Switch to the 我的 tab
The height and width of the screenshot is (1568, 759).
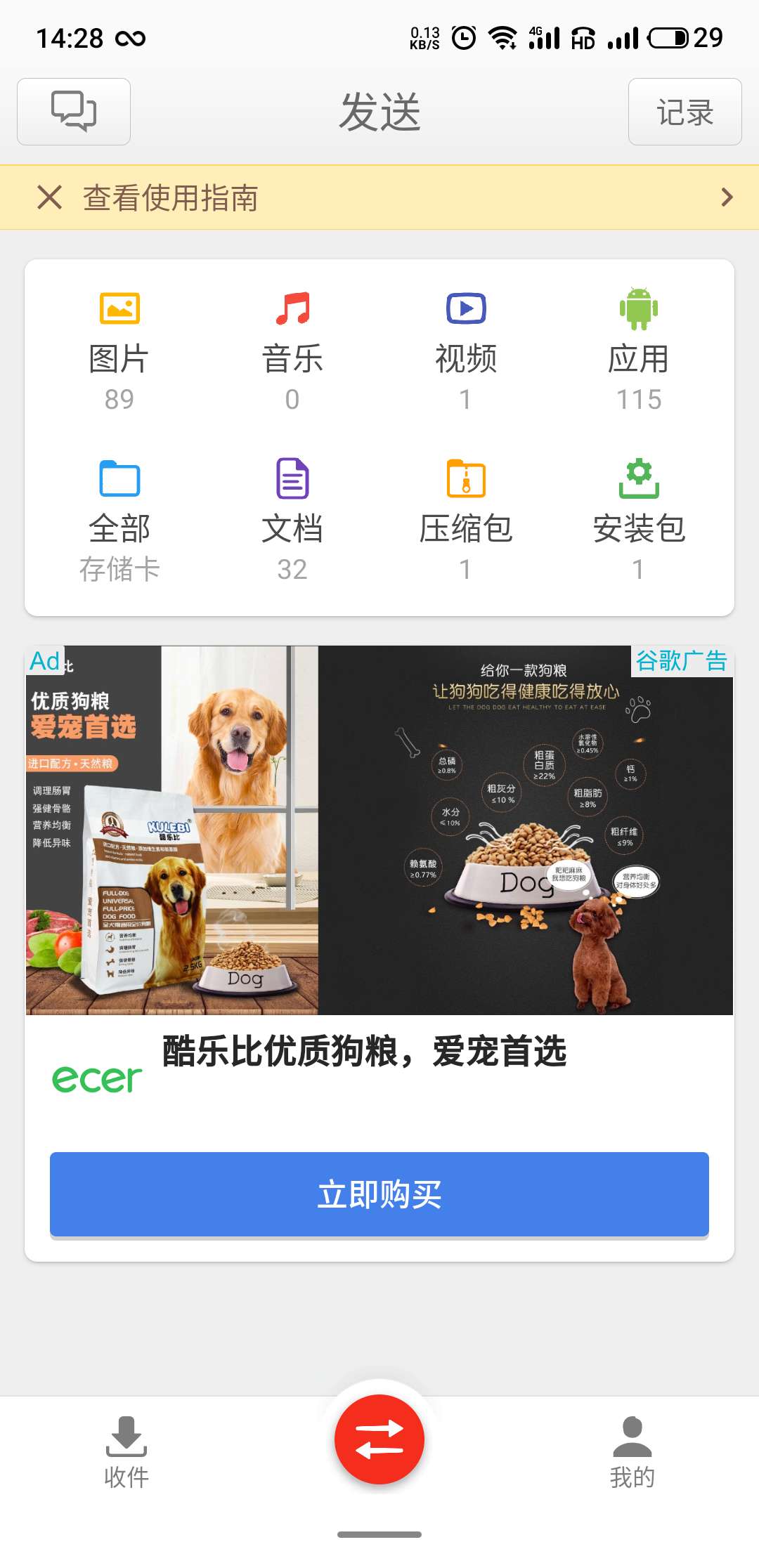pyautogui.click(x=632, y=1452)
